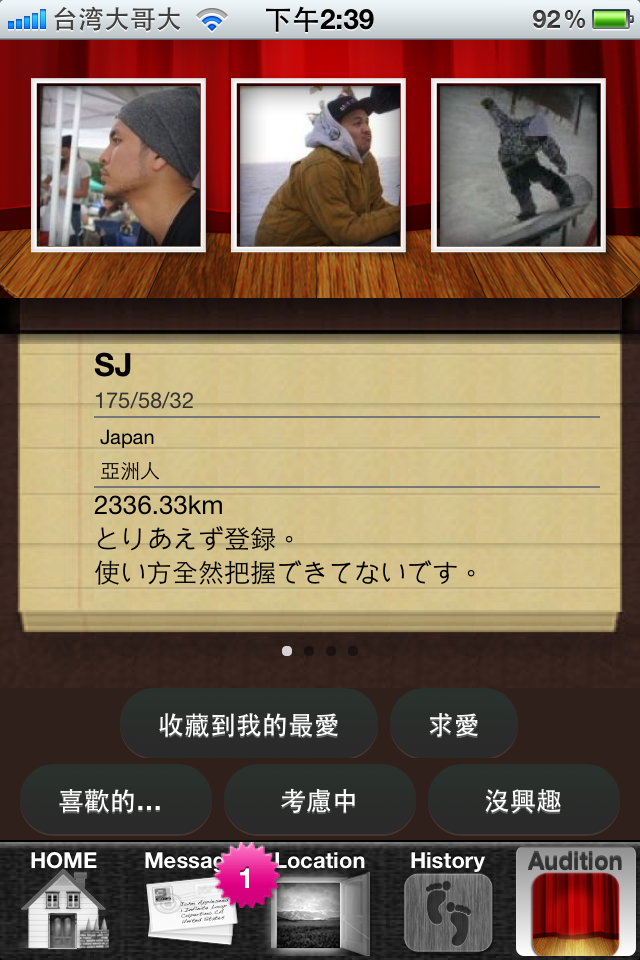Open the snowboarding photo

point(519,165)
